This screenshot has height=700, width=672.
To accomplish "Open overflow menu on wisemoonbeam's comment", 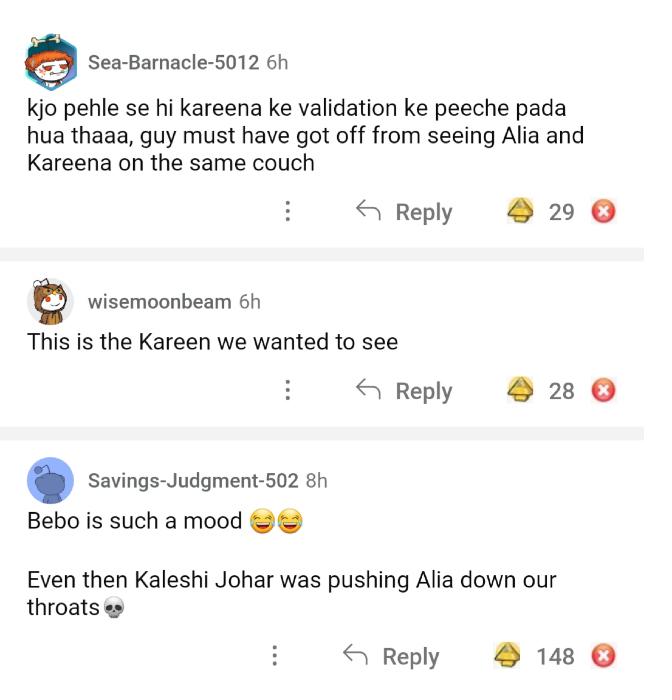I will [288, 391].
